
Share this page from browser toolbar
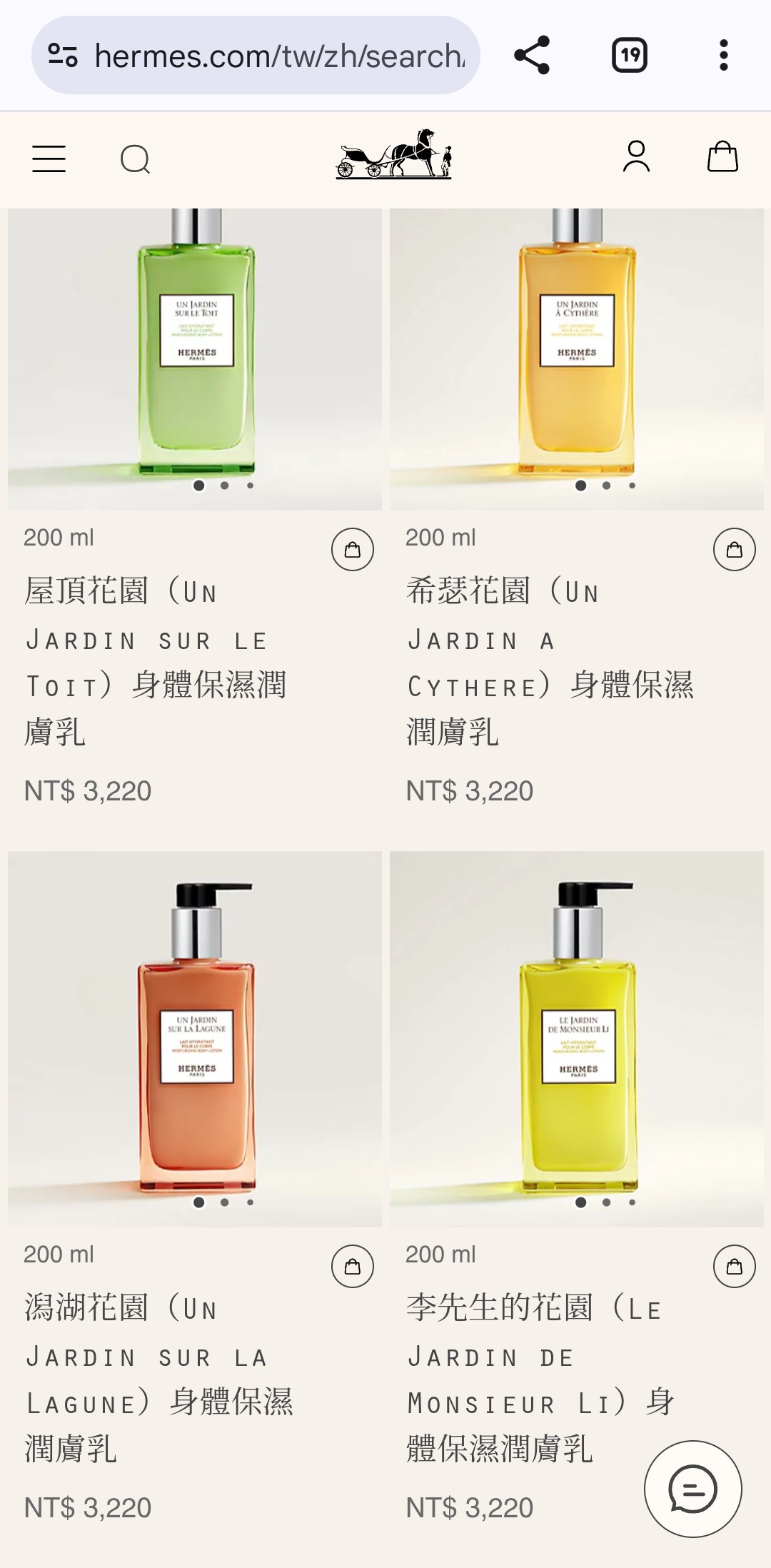[x=532, y=55]
